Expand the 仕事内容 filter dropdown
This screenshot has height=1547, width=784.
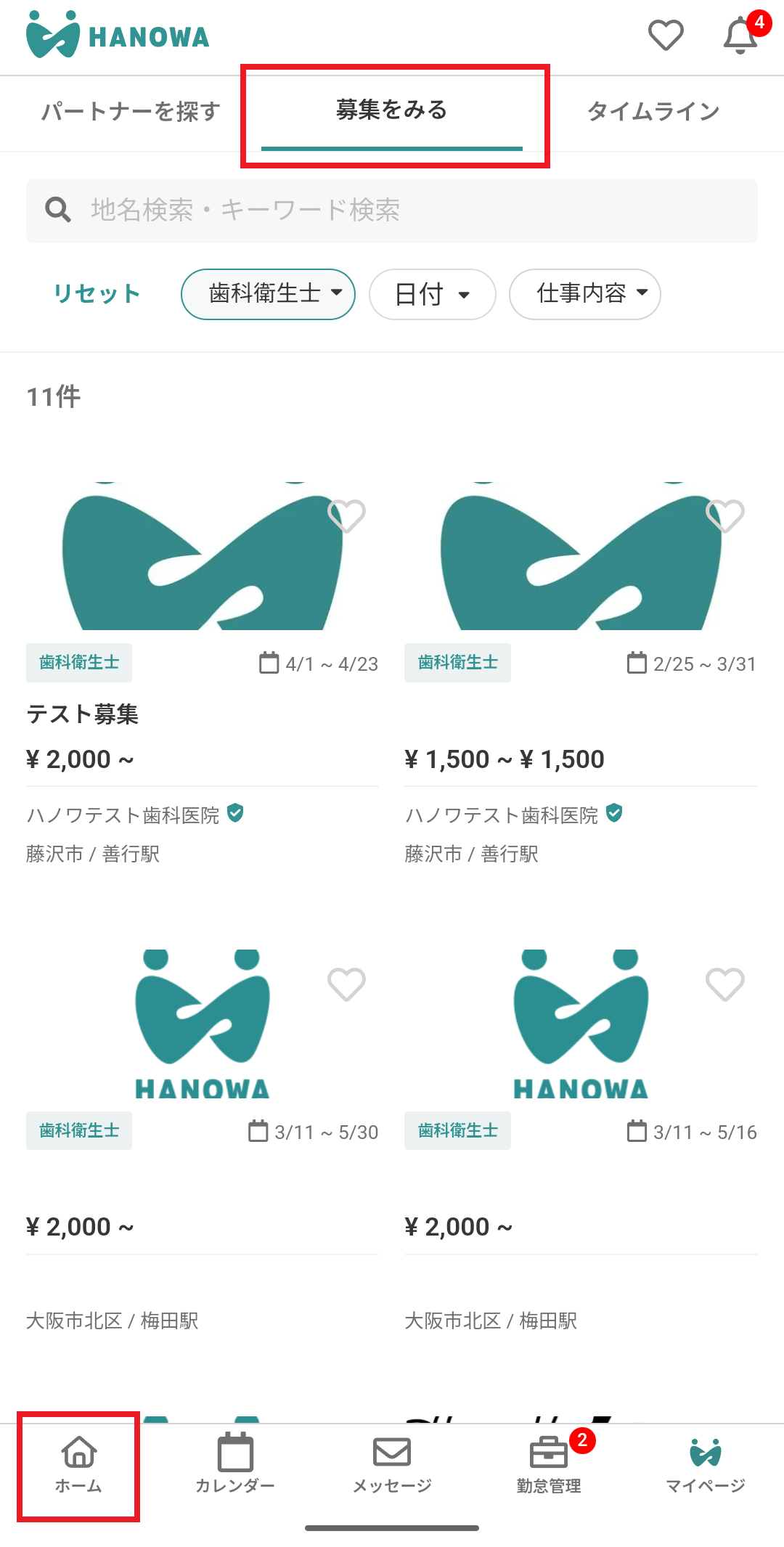point(584,294)
